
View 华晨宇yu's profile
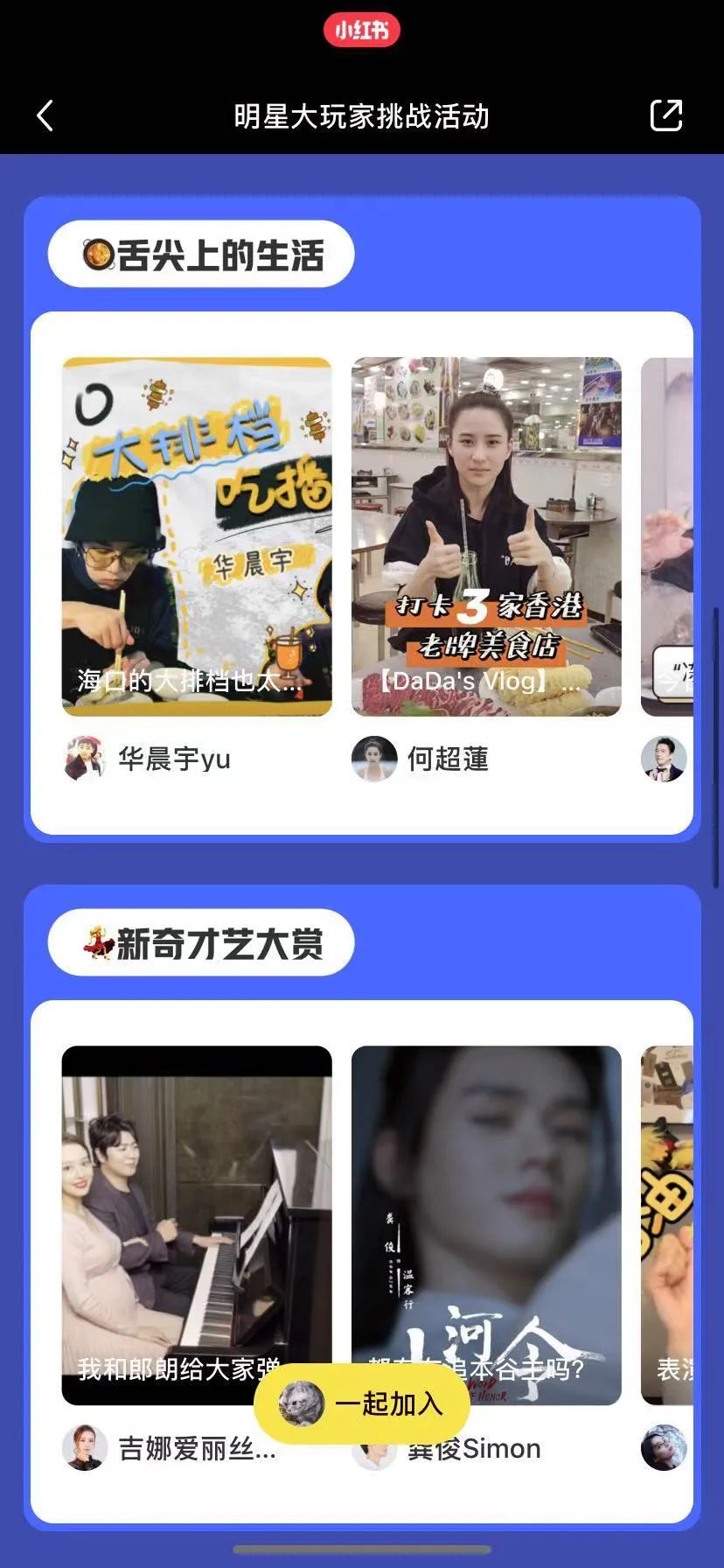pyautogui.click(x=149, y=759)
